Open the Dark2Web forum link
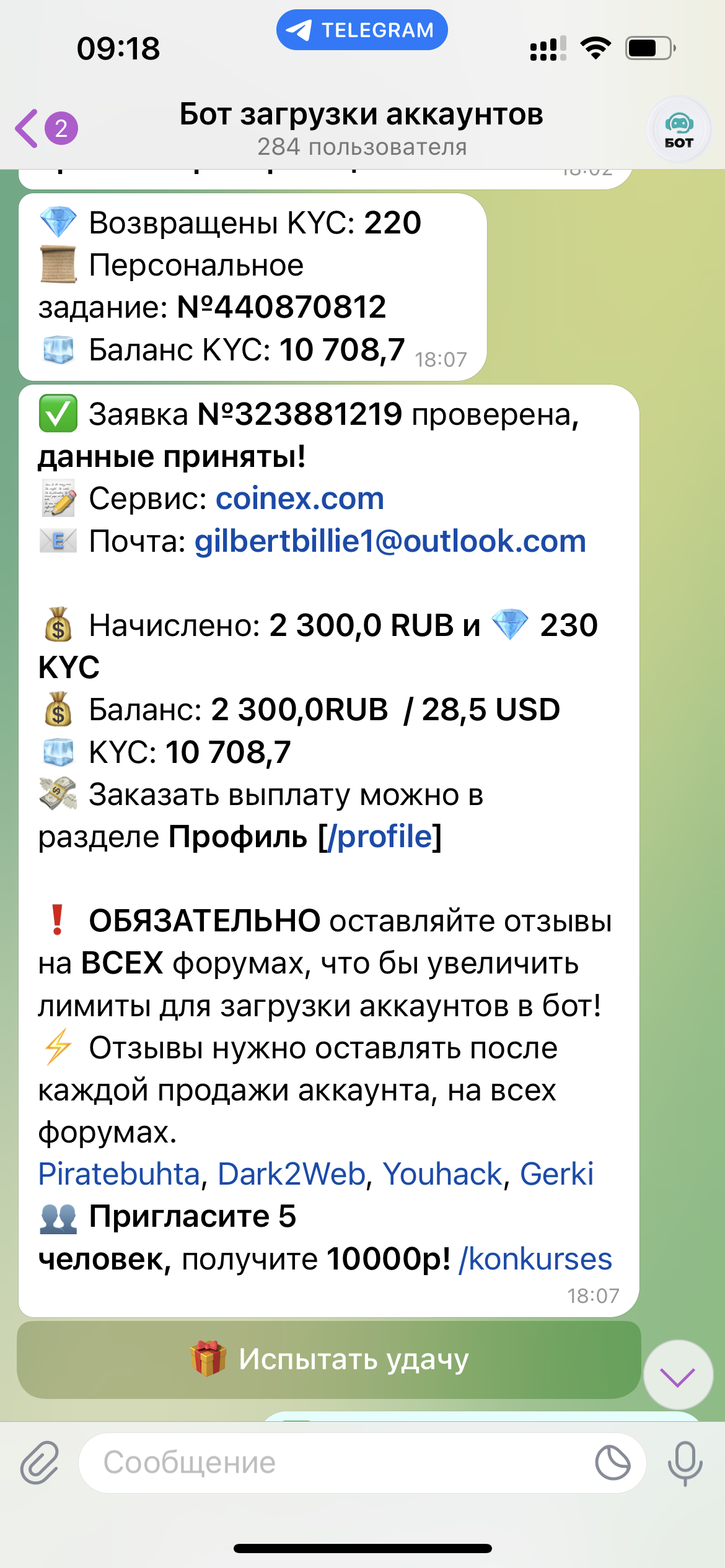The width and height of the screenshot is (725, 1568). (291, 1174)
